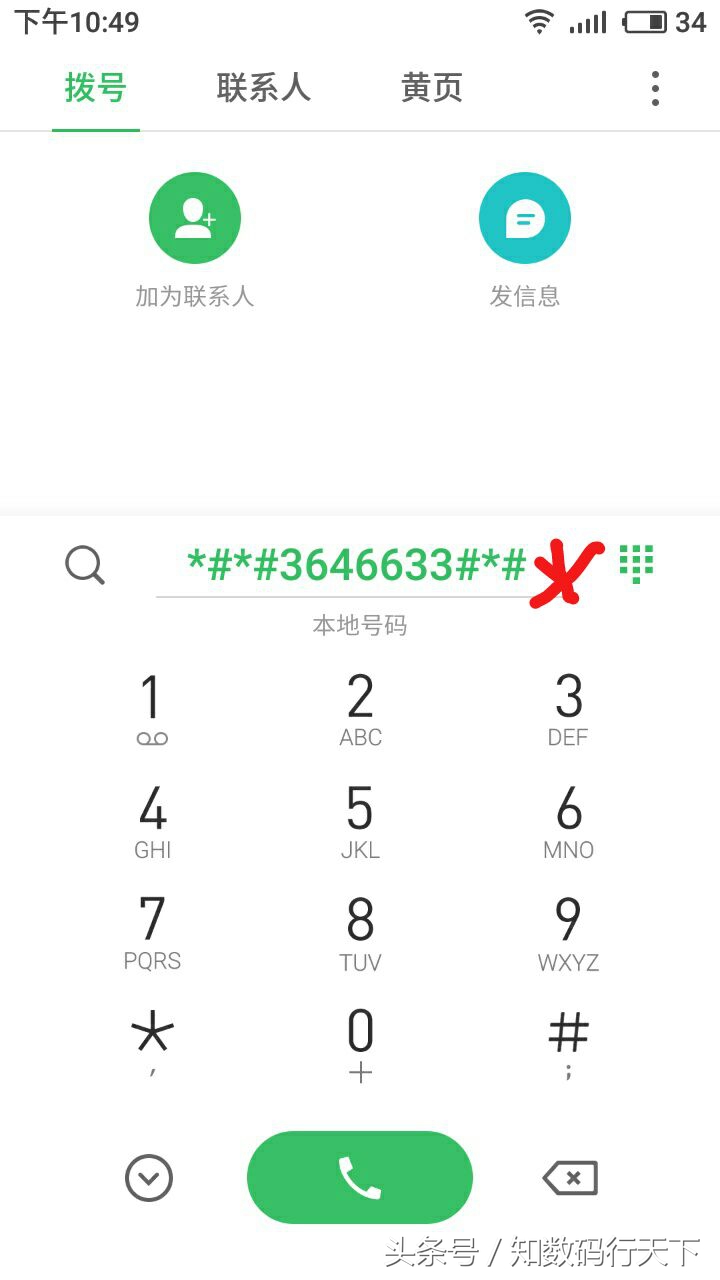Collapse the dial pad with the down chevron

(x=148, y=1178)
